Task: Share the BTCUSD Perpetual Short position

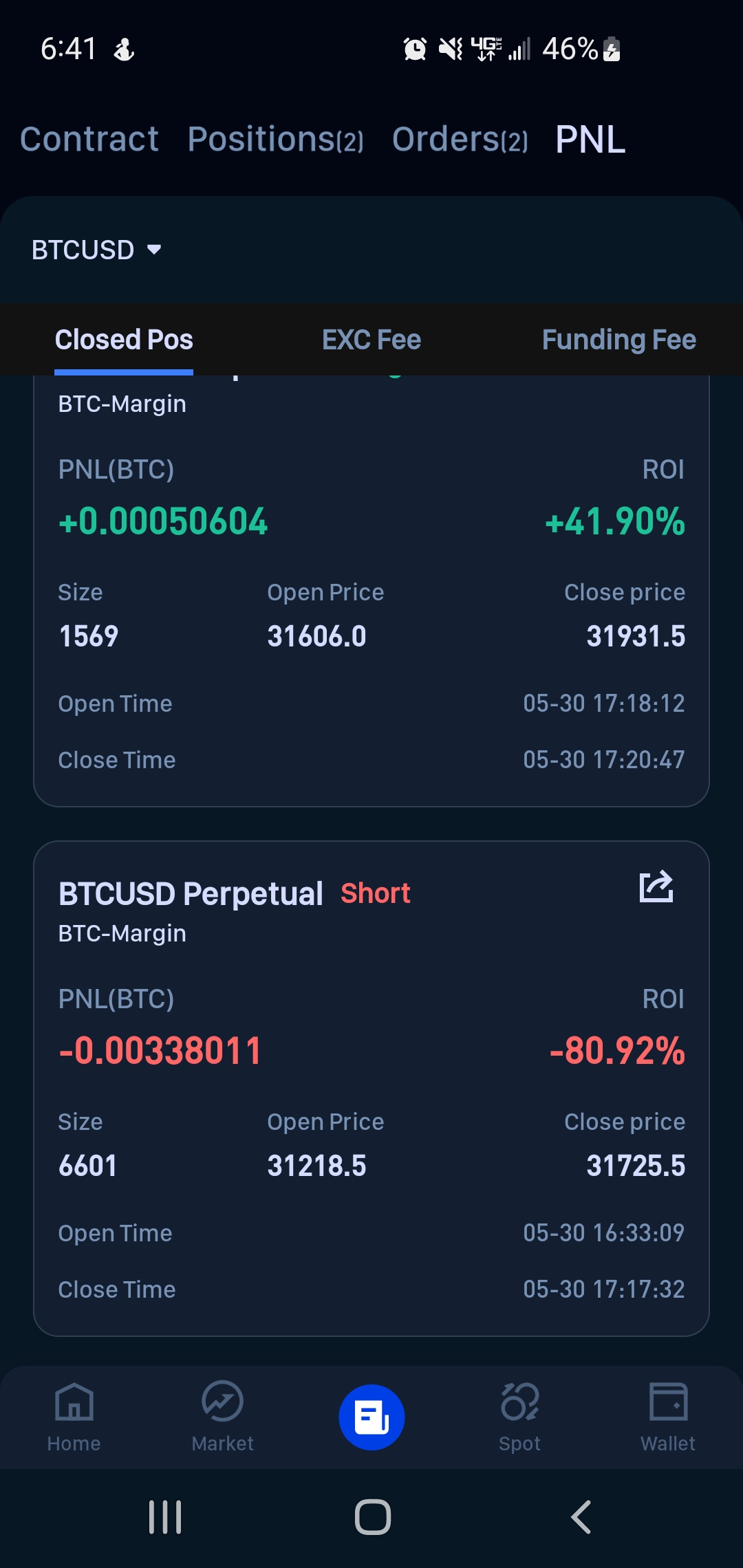Action: click(x=656, y=886)
